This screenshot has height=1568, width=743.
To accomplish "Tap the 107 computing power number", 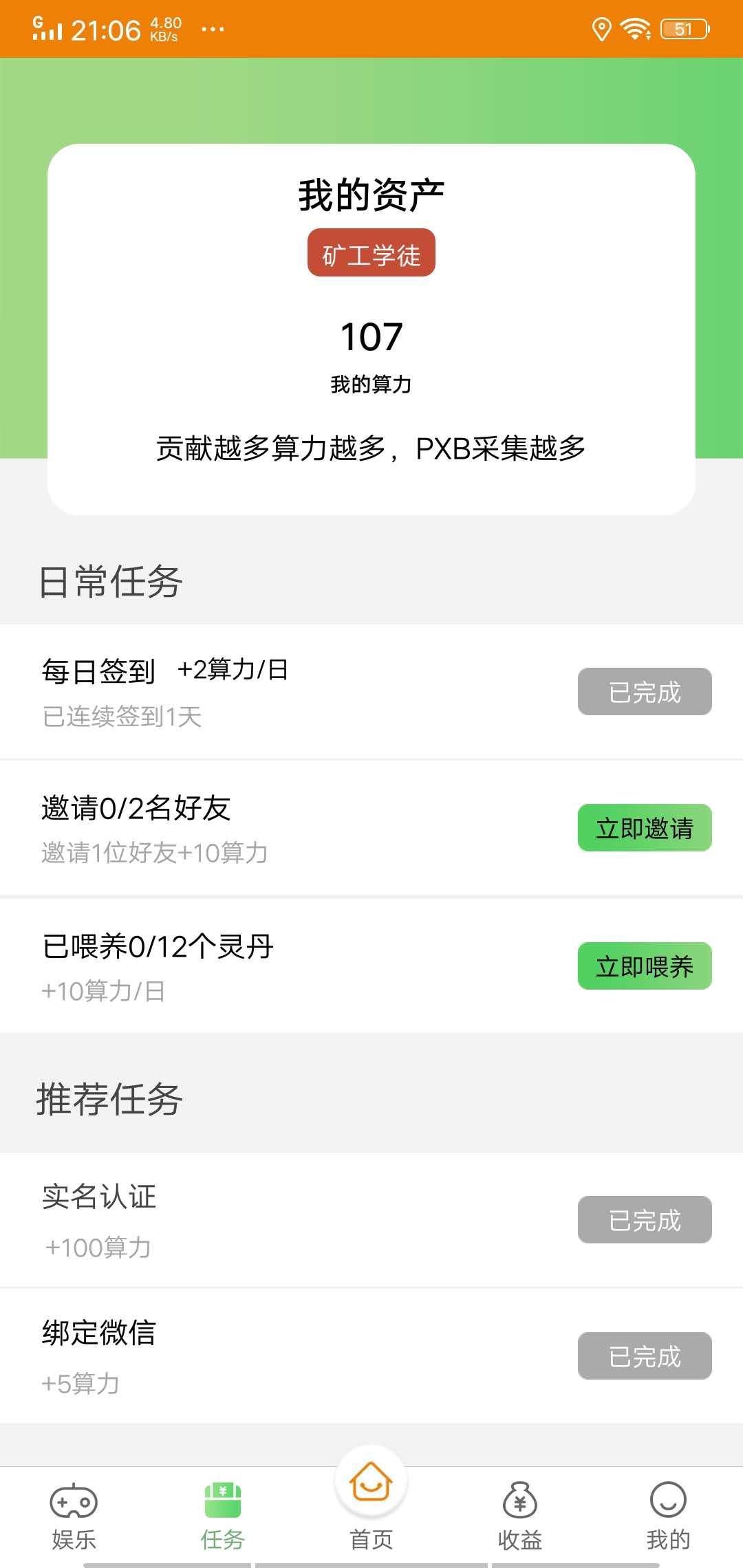I will (371, 336).
